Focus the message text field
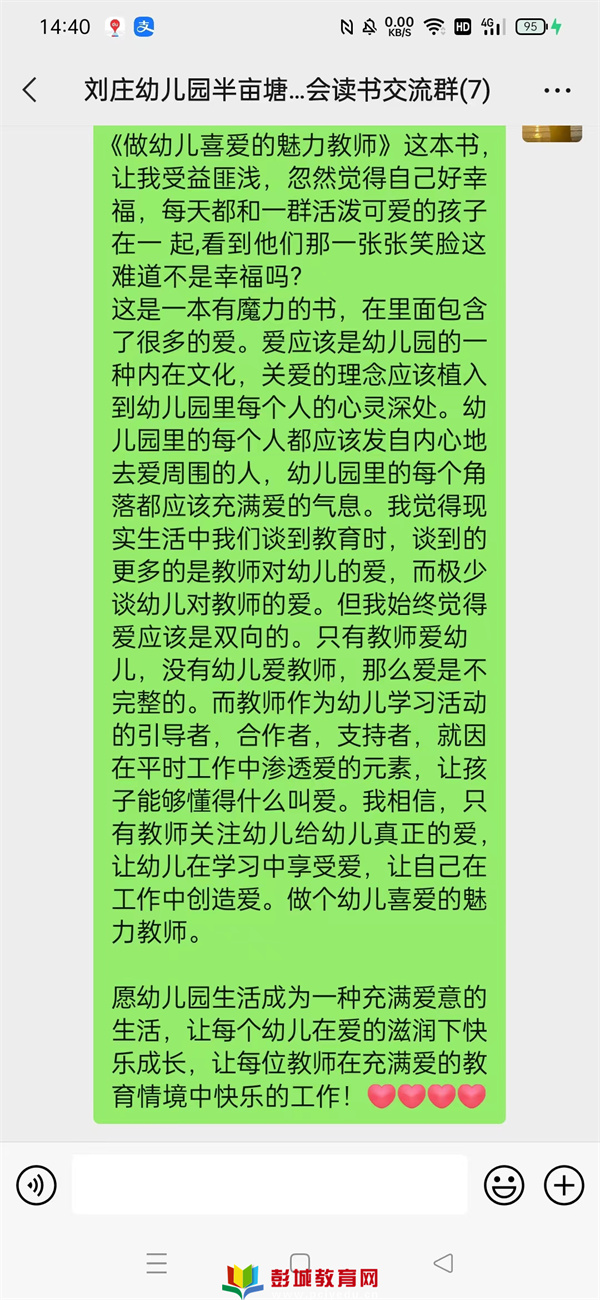The image size is (600, 1300). coord(269,1185)
